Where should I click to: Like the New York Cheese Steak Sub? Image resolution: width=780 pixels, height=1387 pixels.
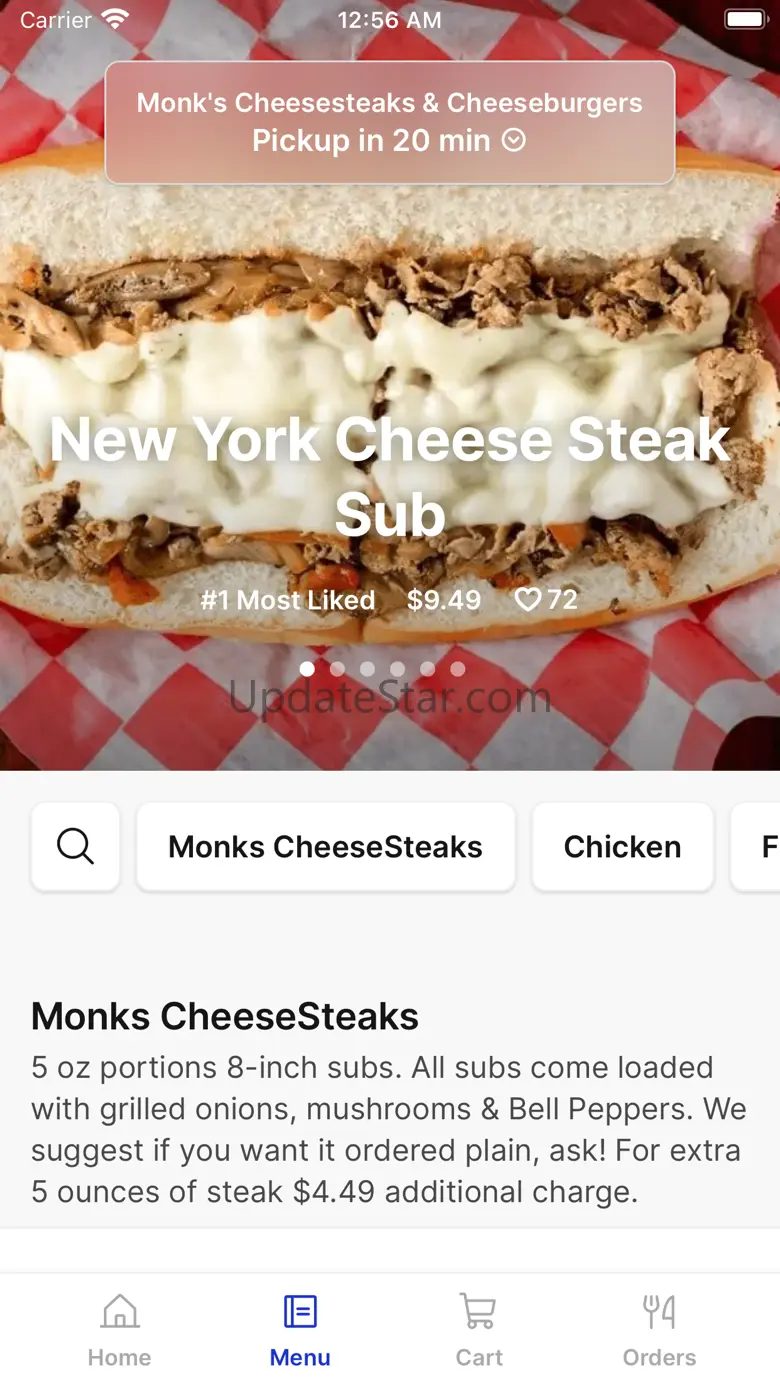click(528, 600)
